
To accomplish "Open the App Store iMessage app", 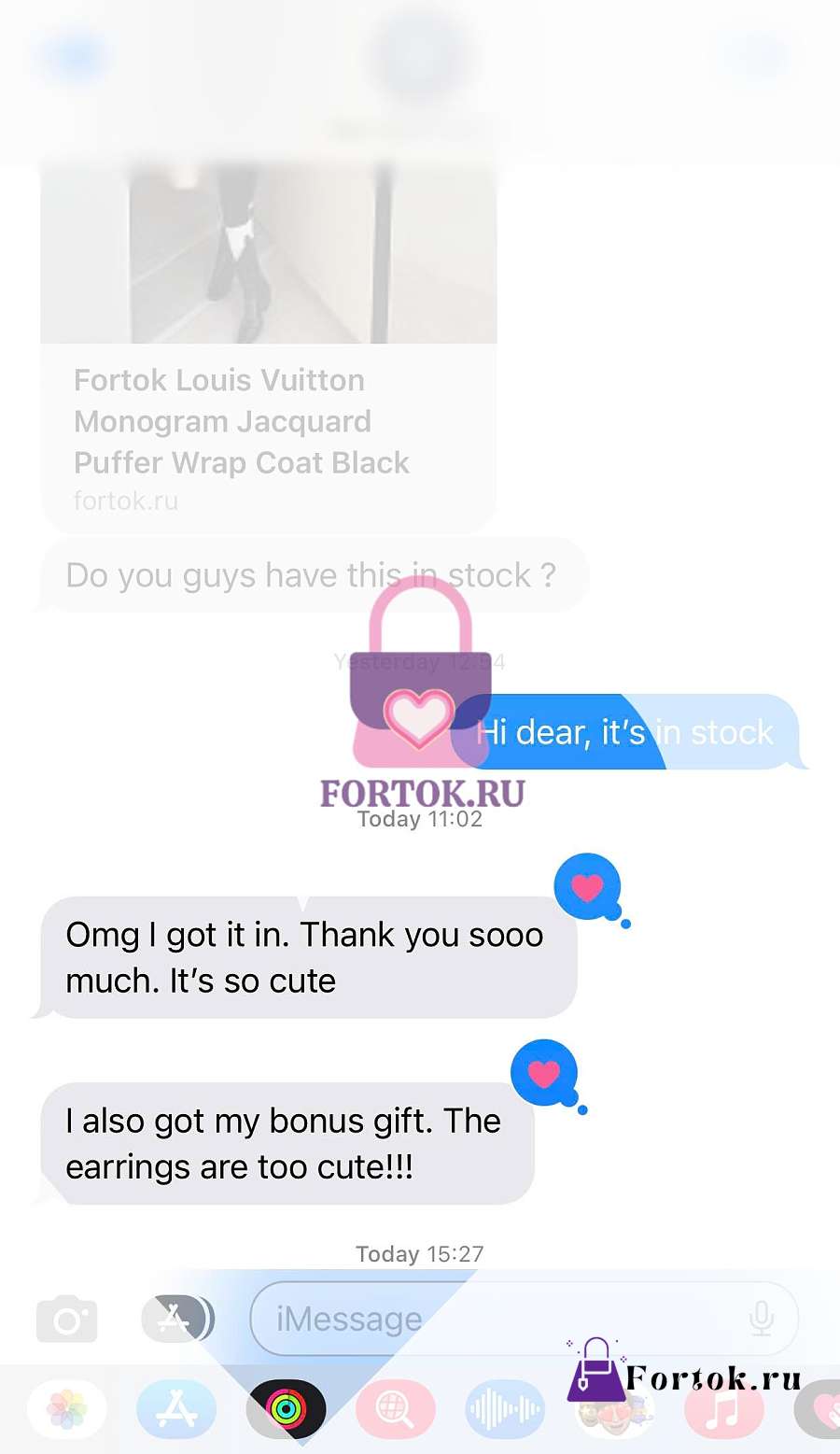I will pyautogui.click(x=176, y=1409).
